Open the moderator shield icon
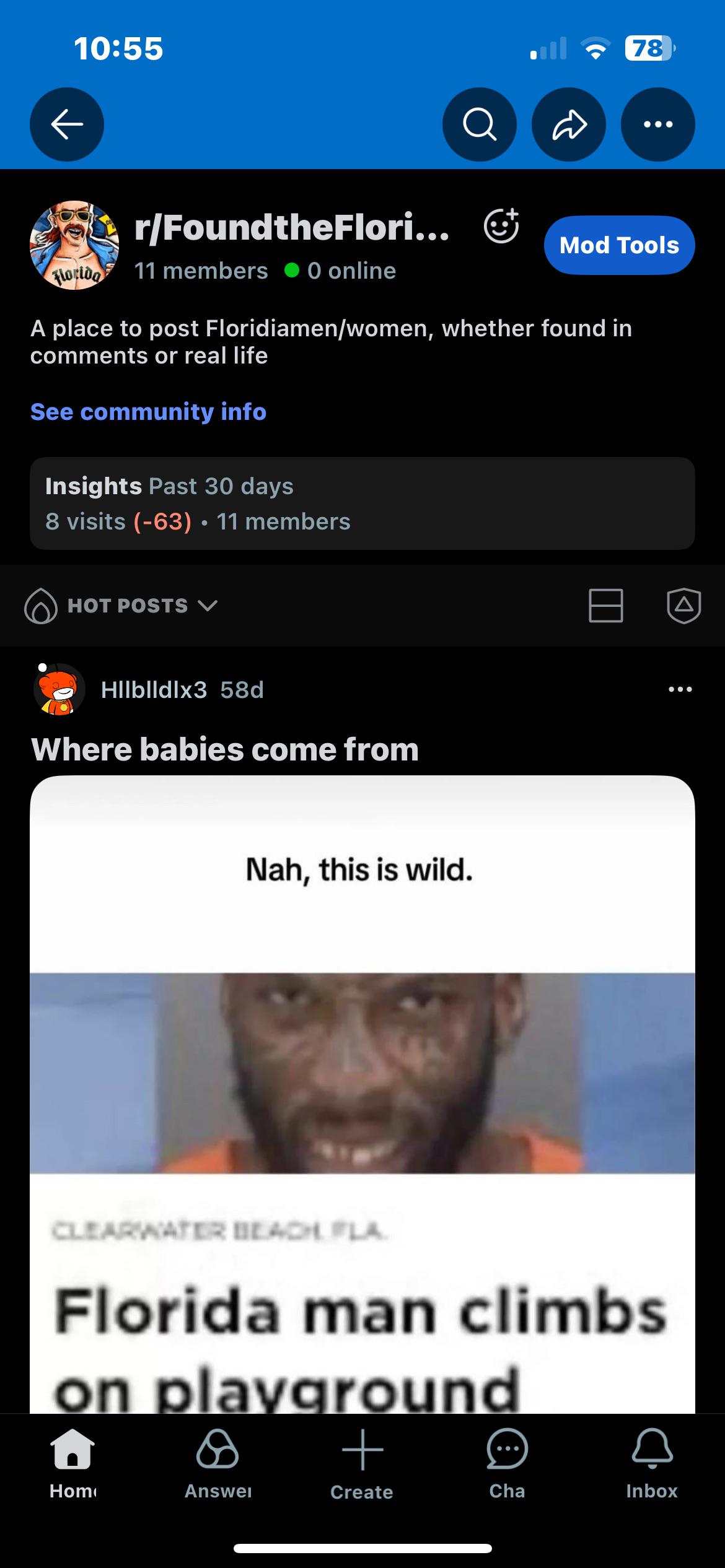The width and height of the screenshot is (725, 1568). (x=684, y=605)
